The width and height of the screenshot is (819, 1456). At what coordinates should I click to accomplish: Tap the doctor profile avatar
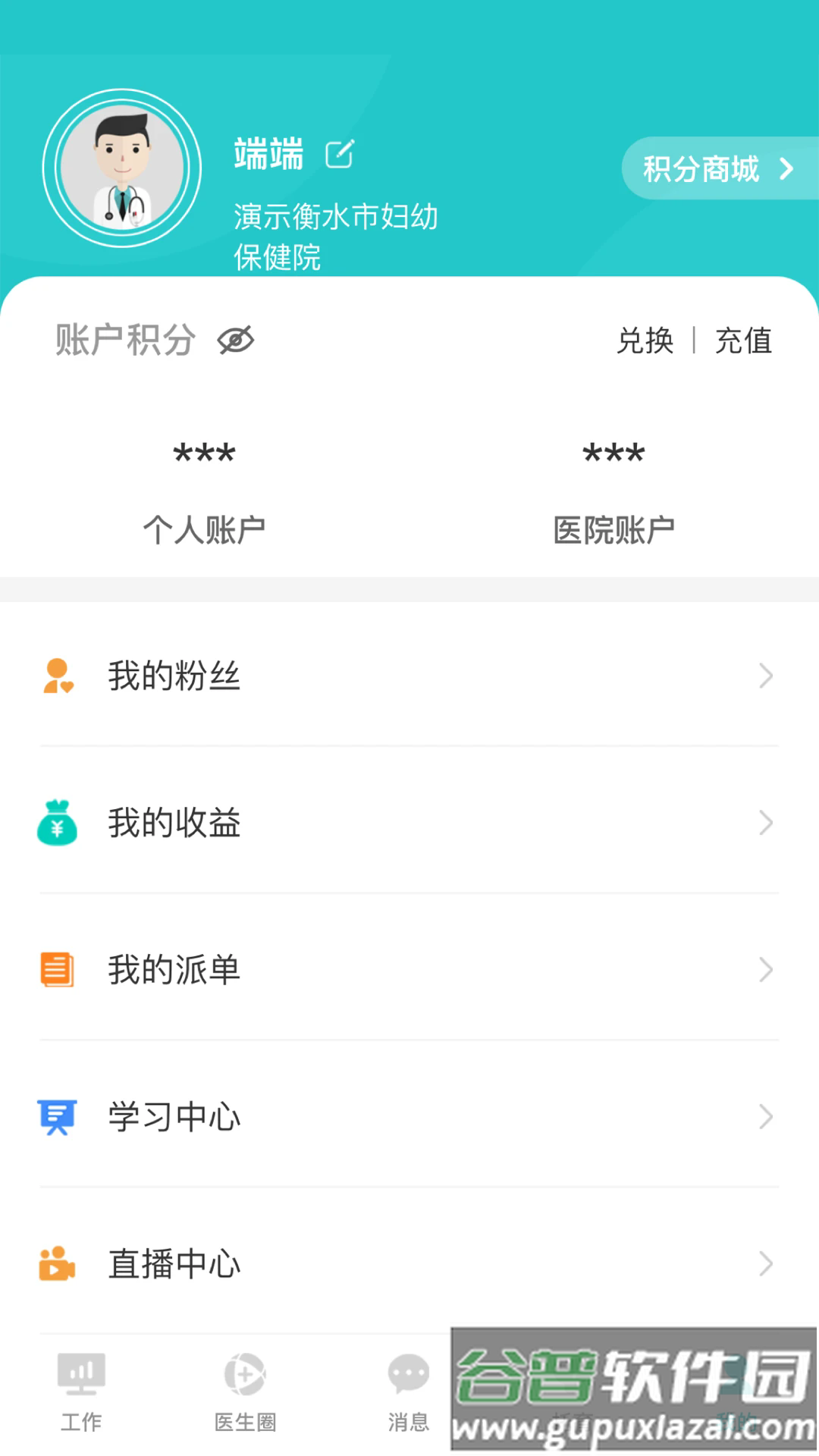[x=122, y=168]
